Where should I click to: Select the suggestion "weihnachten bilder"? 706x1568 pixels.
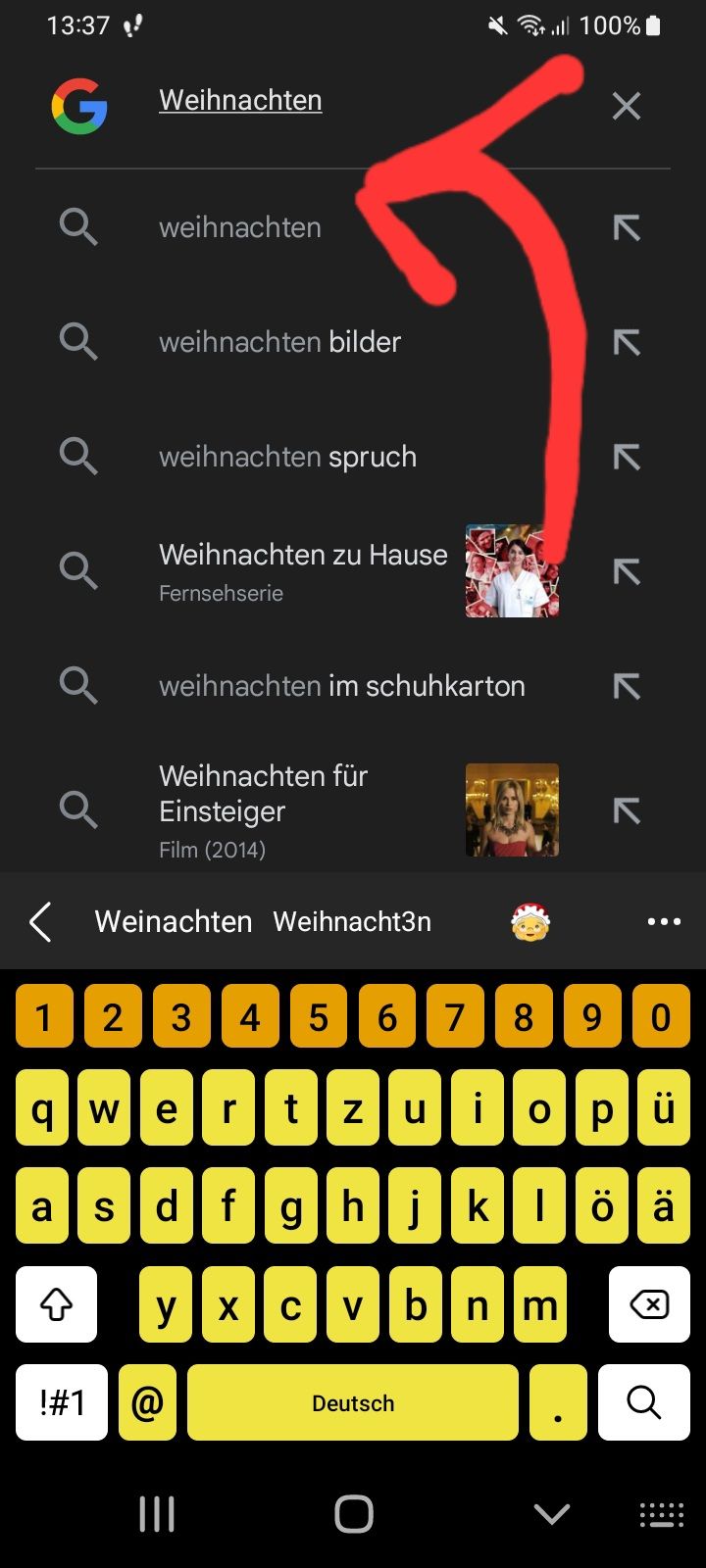[x=279, y=342]
